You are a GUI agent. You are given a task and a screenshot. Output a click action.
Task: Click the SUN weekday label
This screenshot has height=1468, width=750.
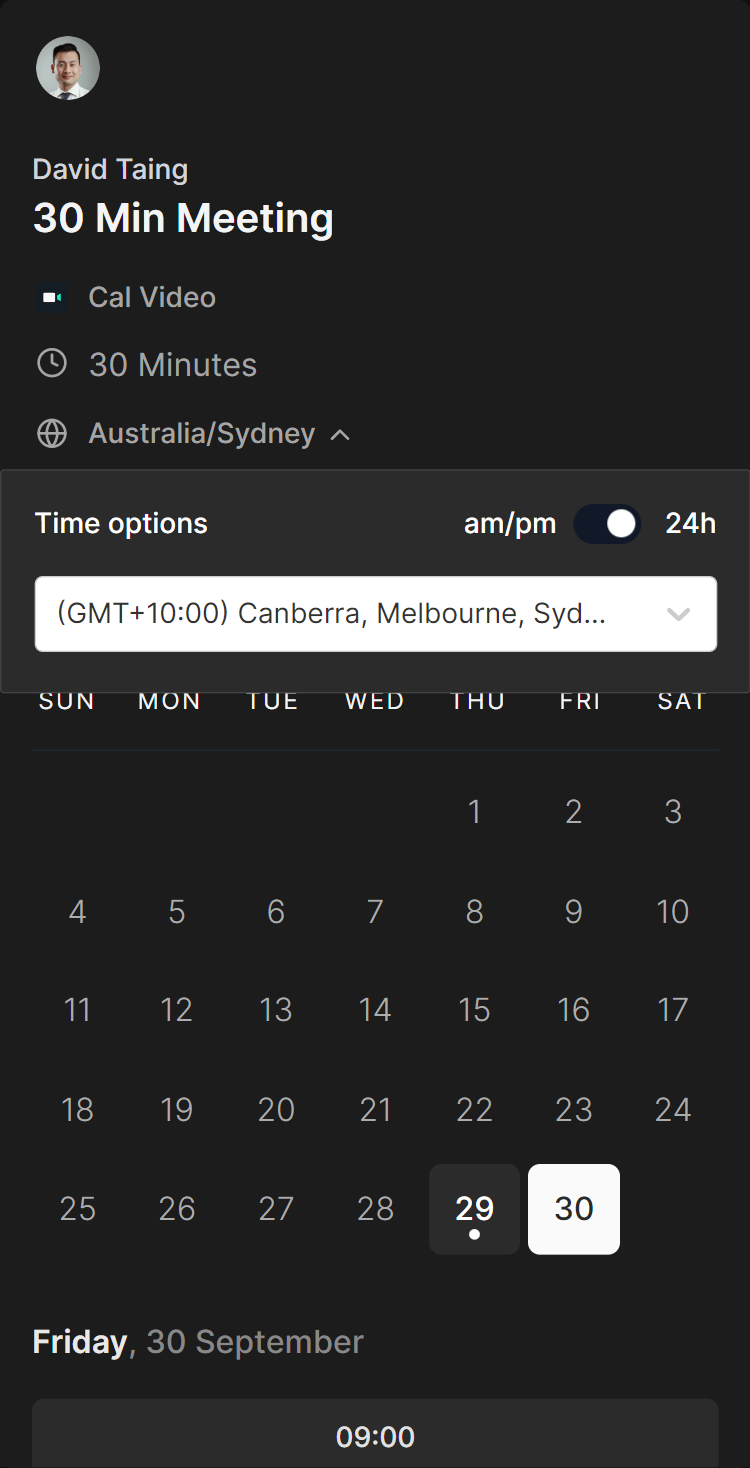coord(66,700)
